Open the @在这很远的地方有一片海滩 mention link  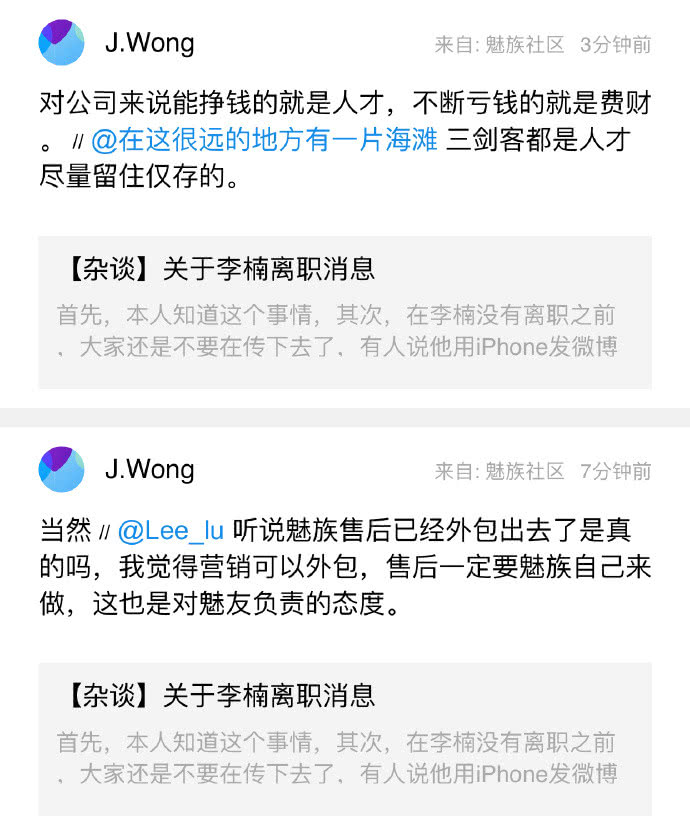click(x=264, y=140)
